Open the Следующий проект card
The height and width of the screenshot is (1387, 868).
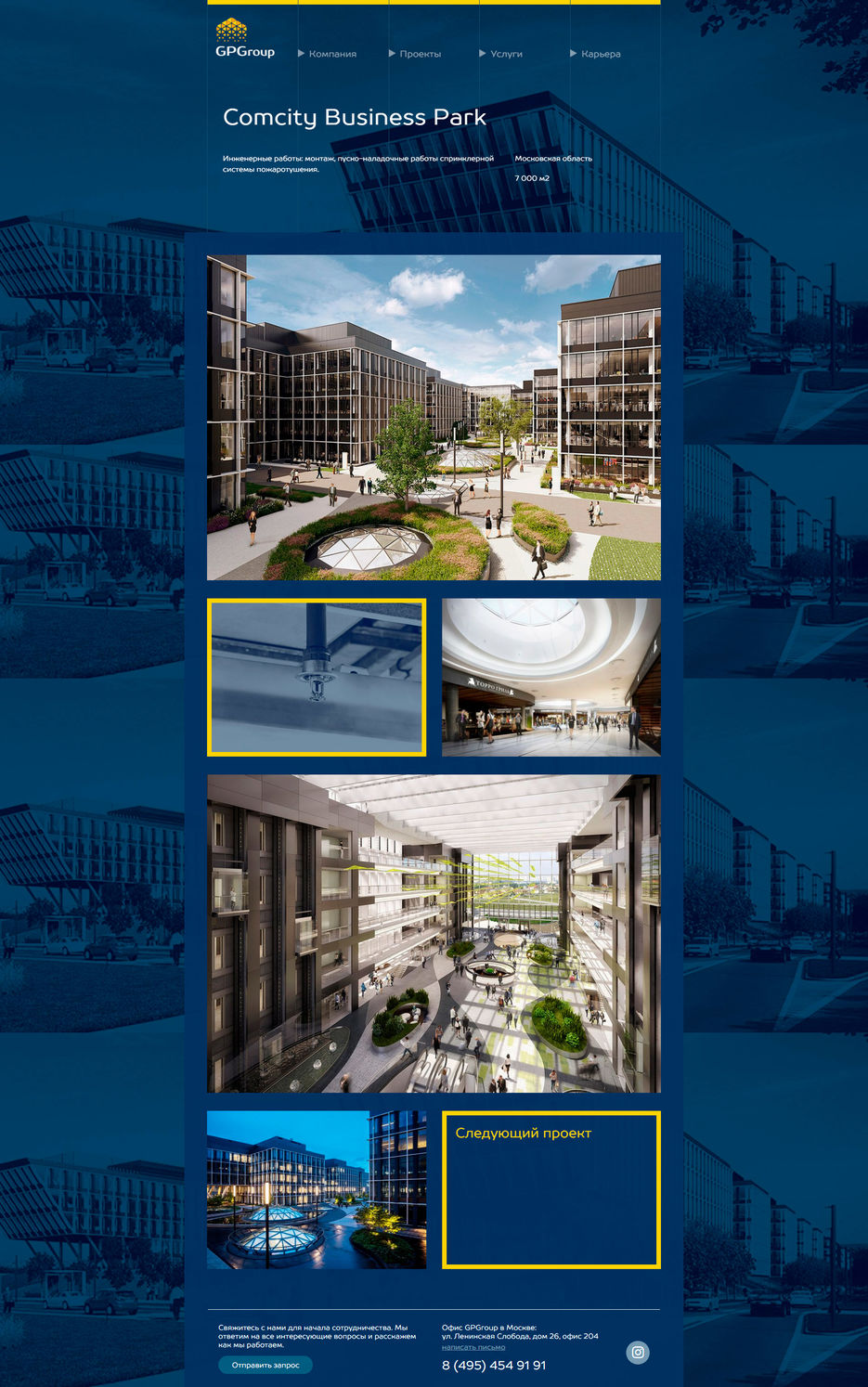551,1189
